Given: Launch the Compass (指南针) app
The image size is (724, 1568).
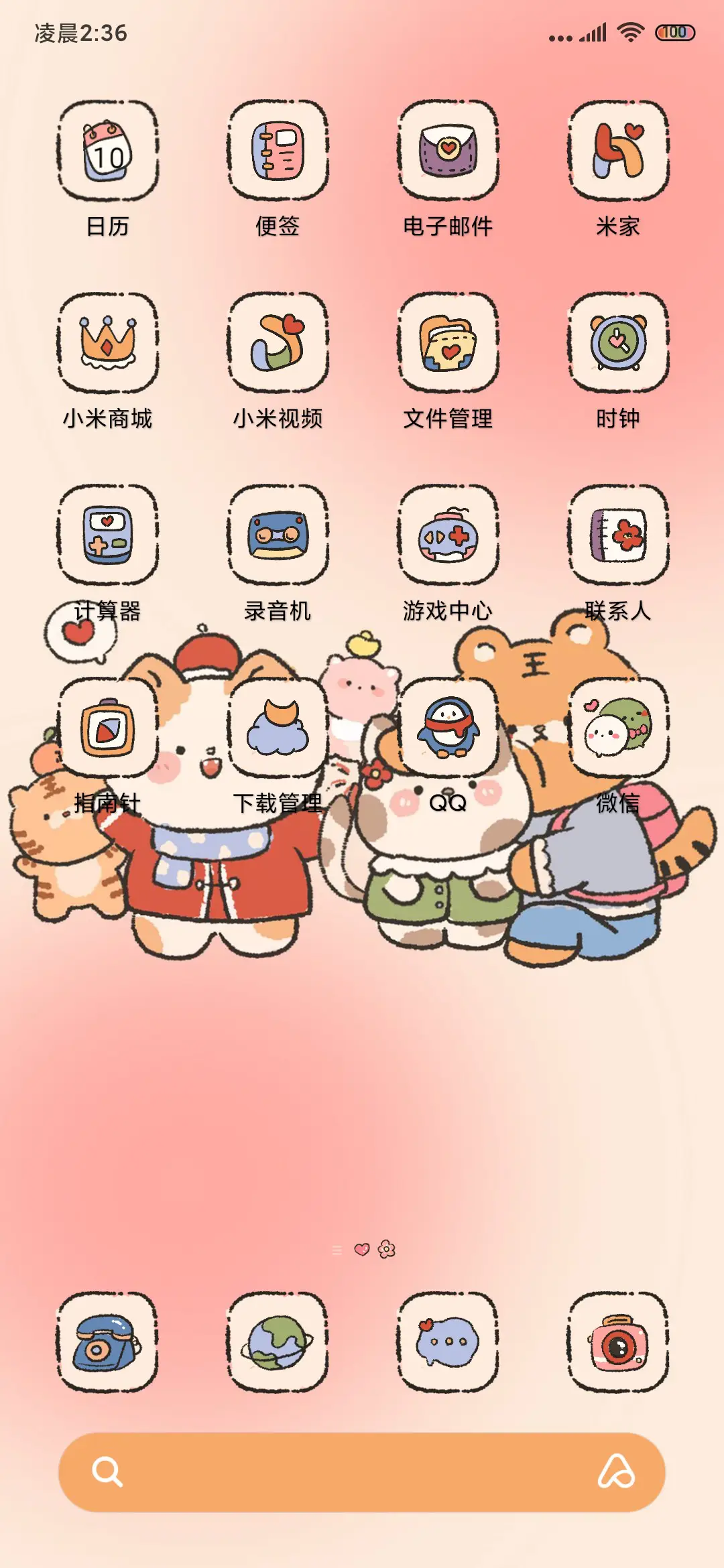Looking at the screenshot, I should tap(108, 728).
